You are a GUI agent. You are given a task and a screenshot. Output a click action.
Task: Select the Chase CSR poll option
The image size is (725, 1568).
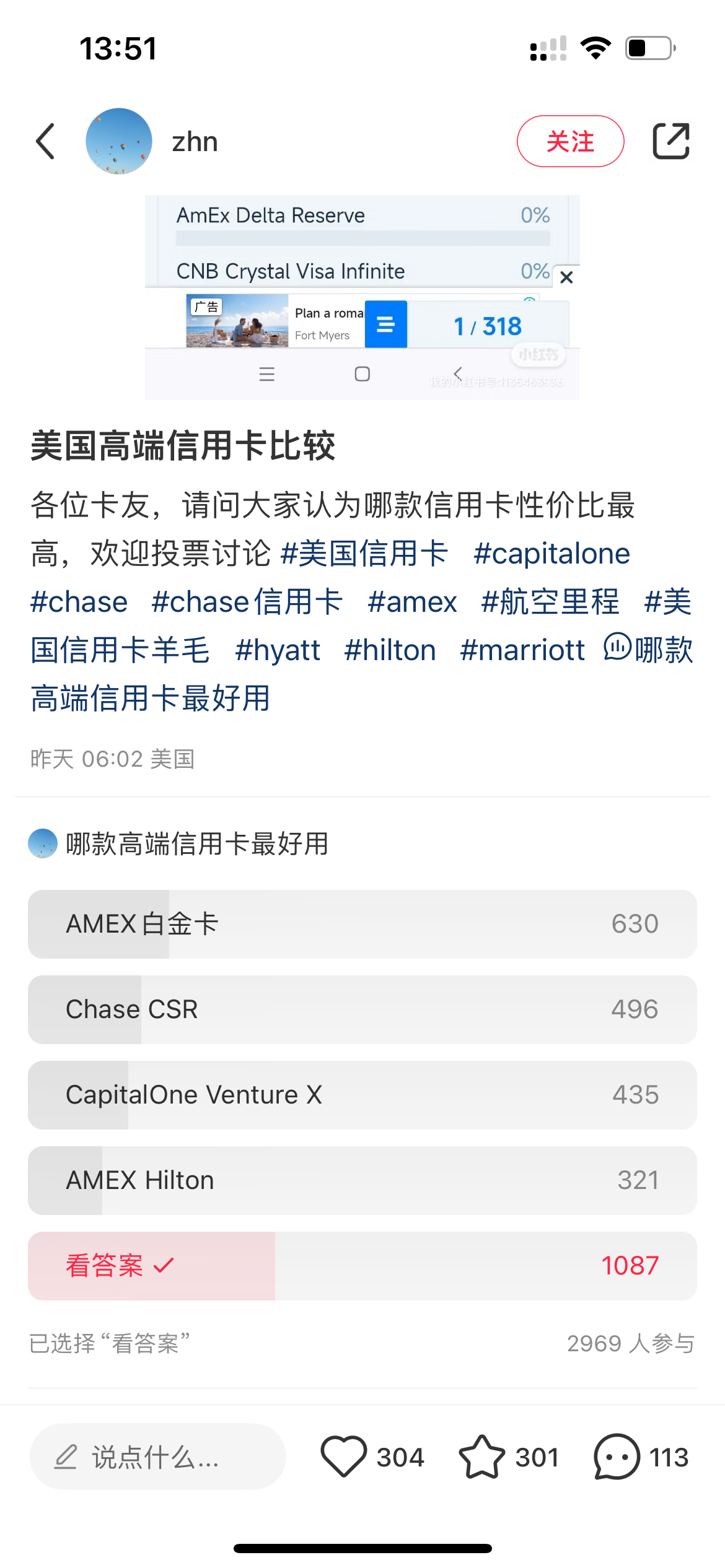[x=362, y=1009]
